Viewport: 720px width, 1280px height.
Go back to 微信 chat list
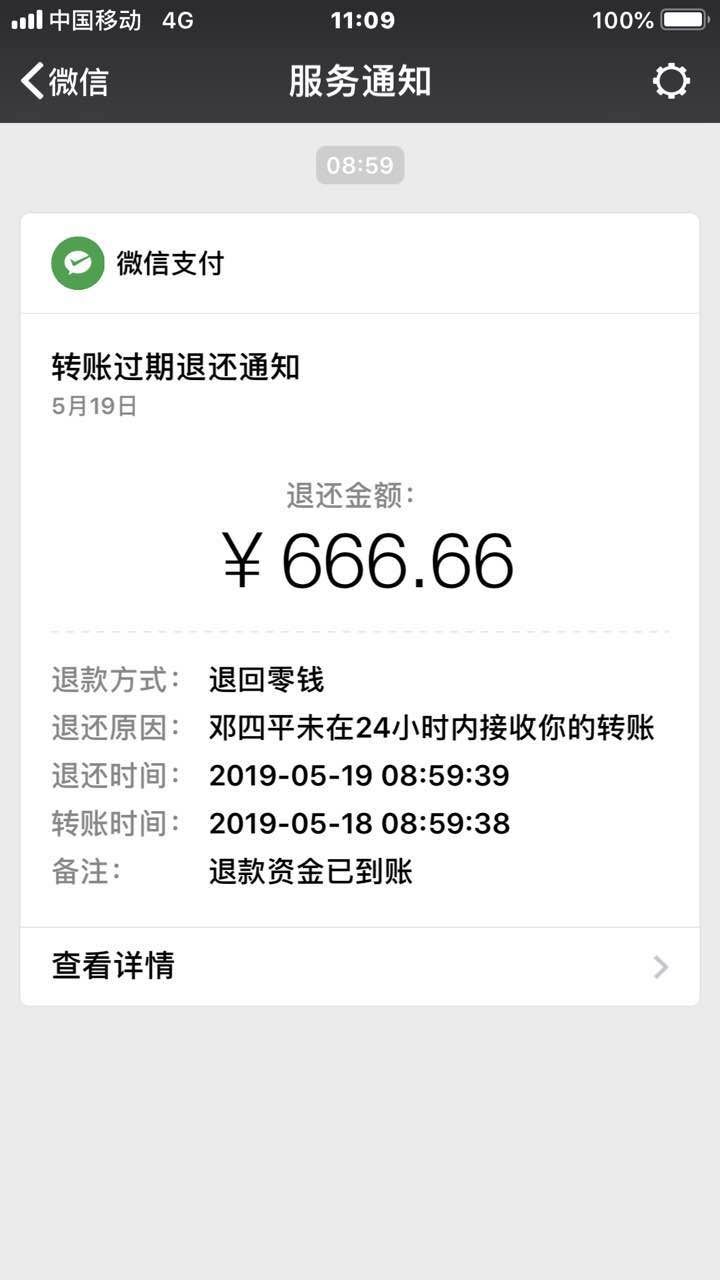pos(64,81)
